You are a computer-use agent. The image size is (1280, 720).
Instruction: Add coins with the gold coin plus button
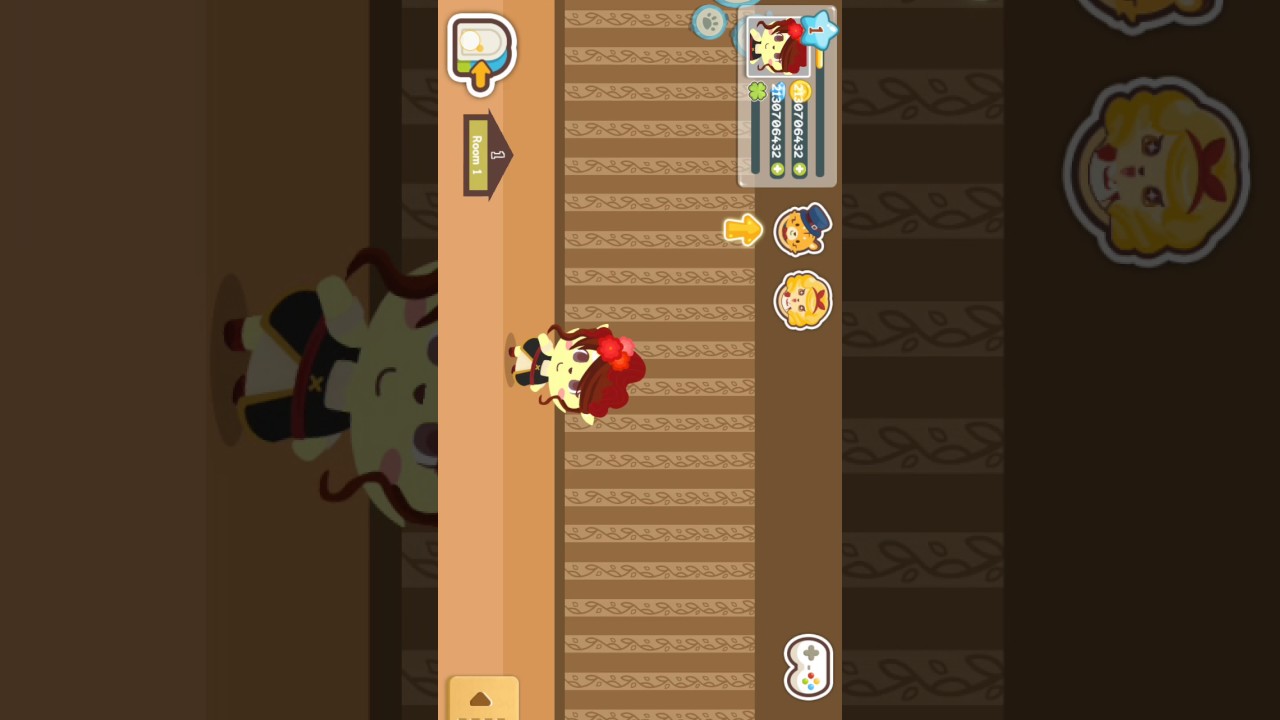pos(799,170)
